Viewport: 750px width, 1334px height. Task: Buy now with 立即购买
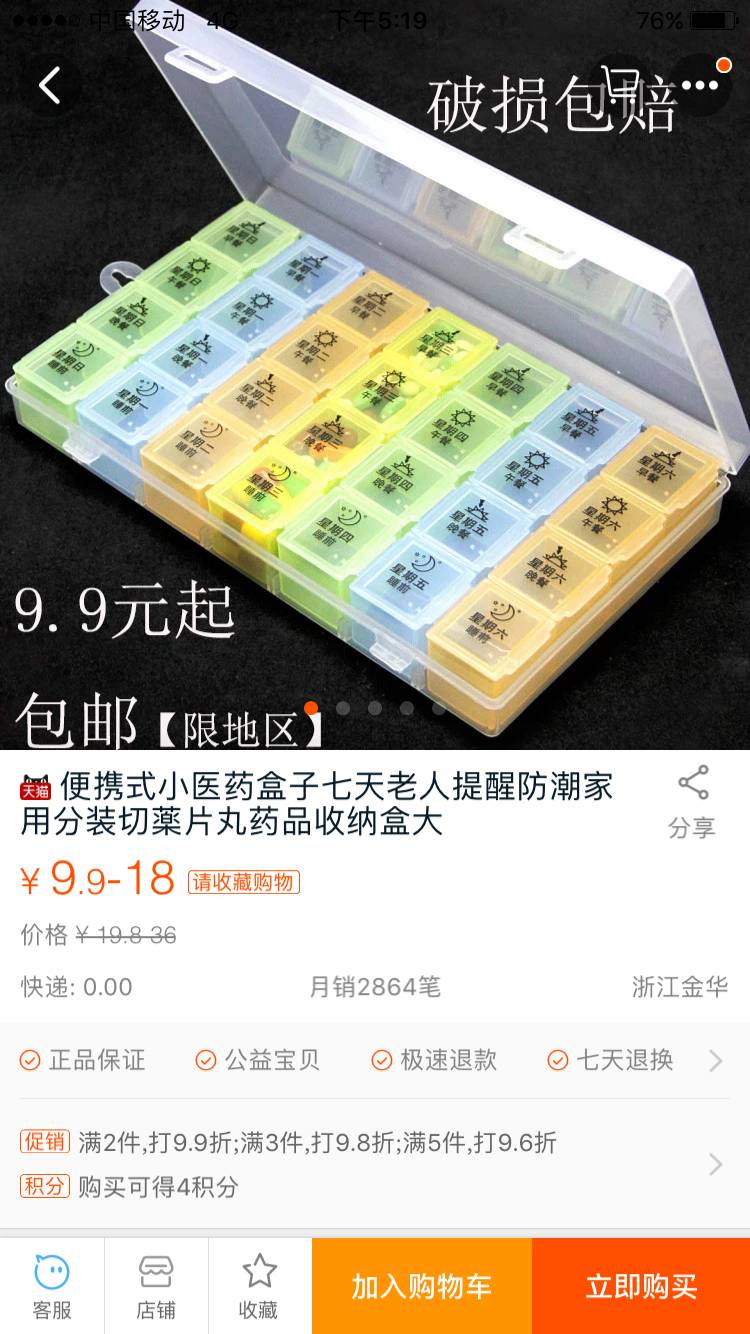point(641,1286)
